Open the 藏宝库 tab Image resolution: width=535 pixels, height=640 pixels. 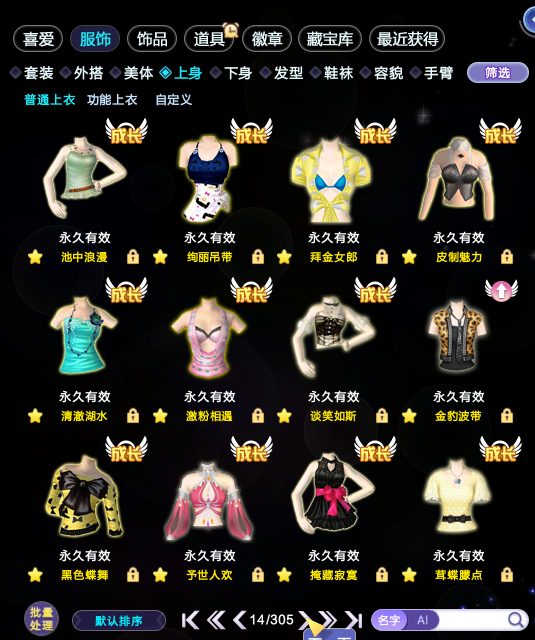(330, 39)
